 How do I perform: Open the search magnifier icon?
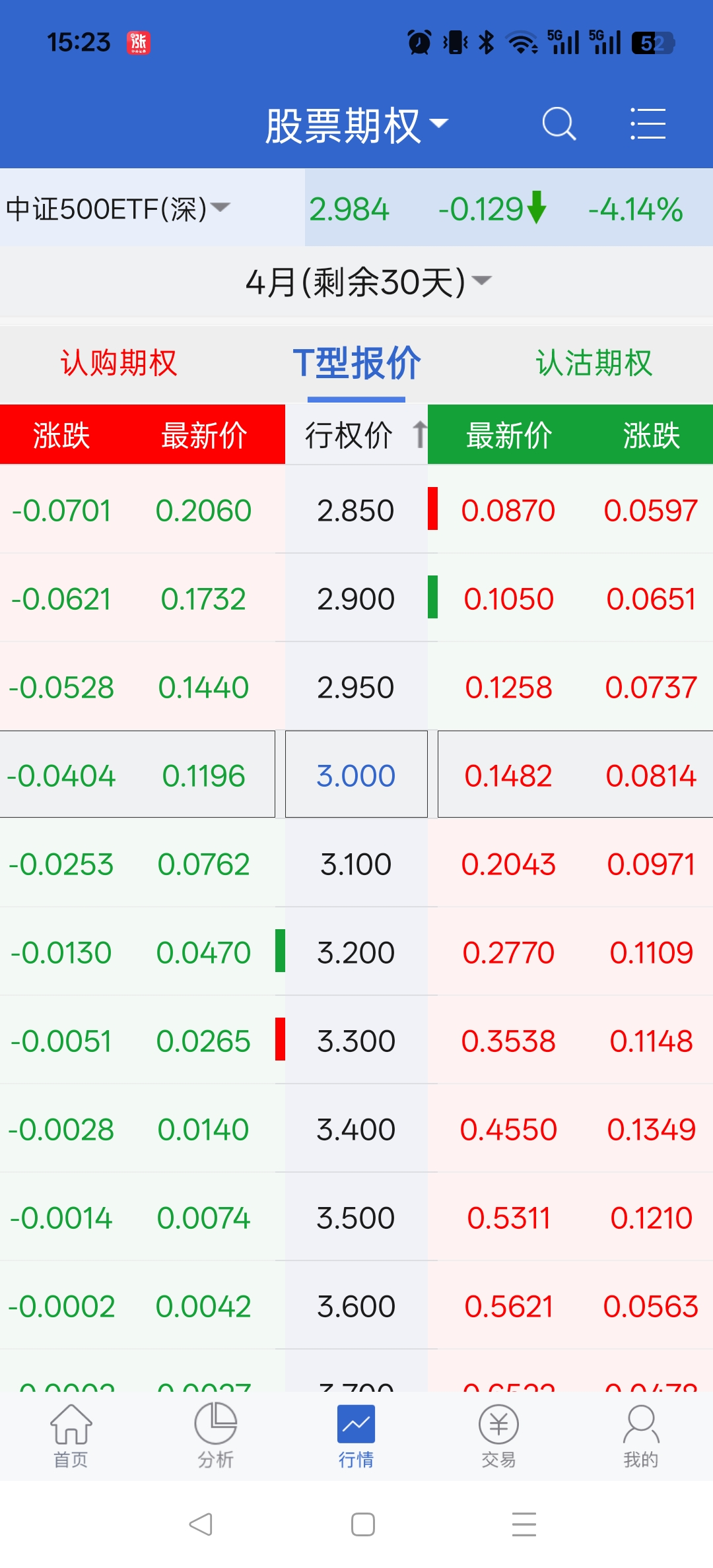click(x=559, y=124)
